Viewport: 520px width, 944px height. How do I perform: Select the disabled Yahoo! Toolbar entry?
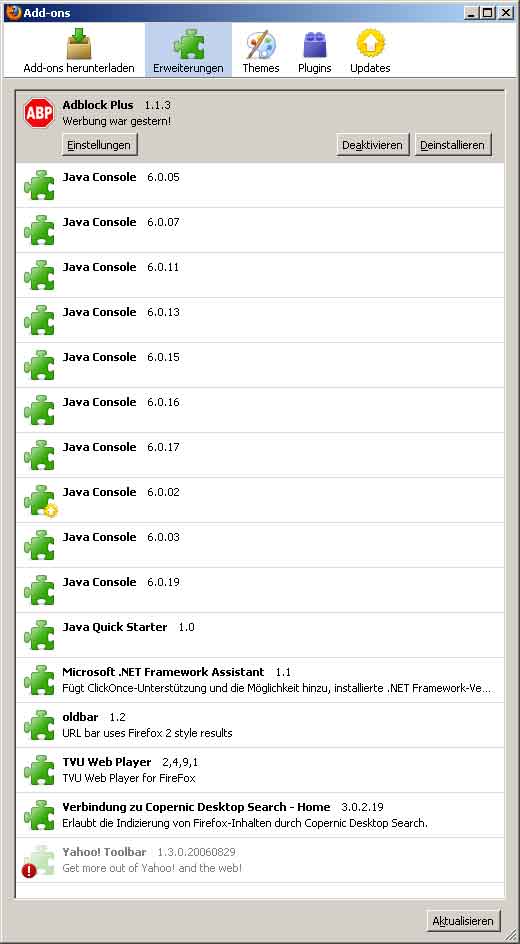(x=260, y=860)
